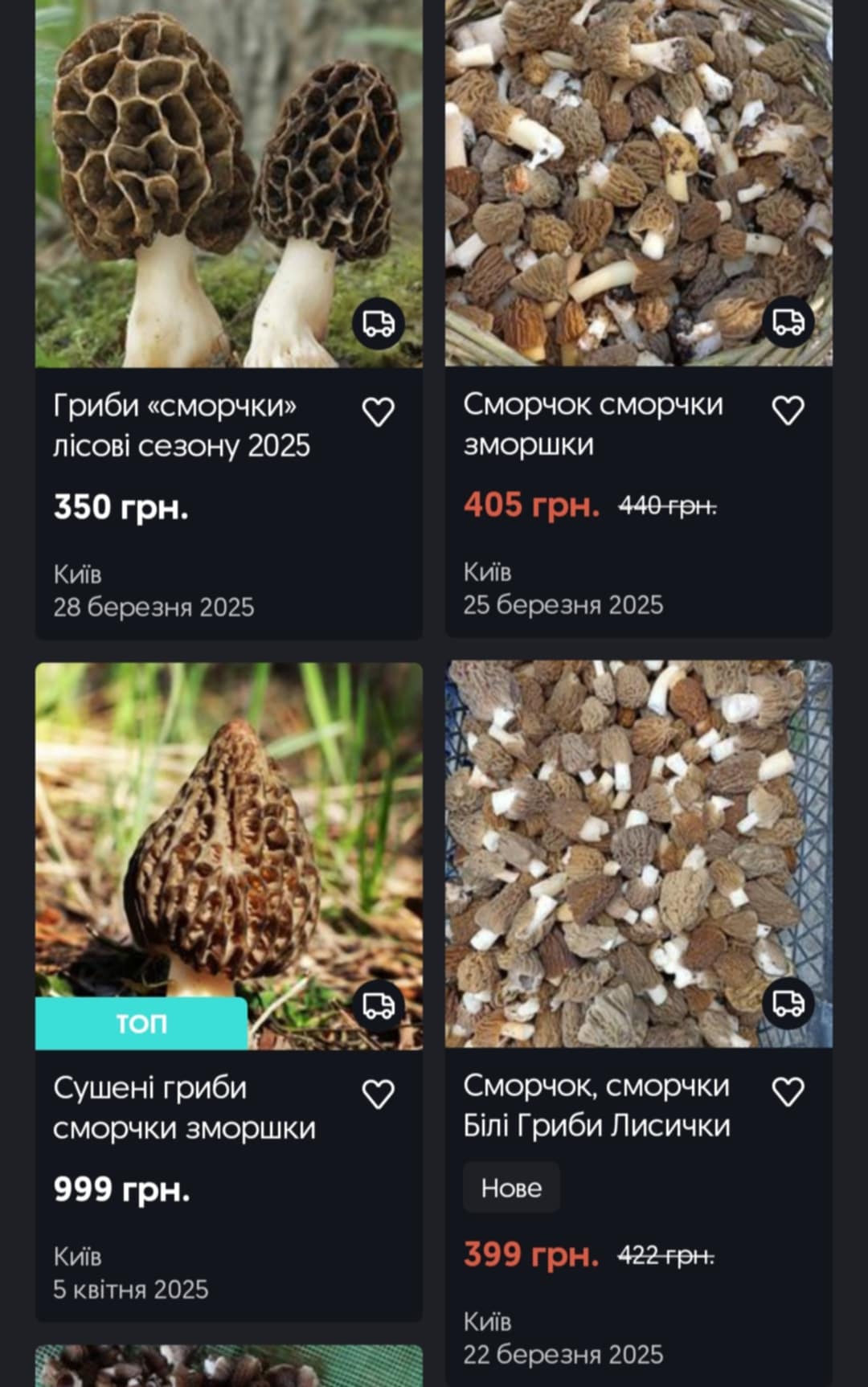This screenshot has height=1387, width=868.
Task: Favorite the «Гриби сморчки лісові сезону 2025» listing
Action: (378, 412)
